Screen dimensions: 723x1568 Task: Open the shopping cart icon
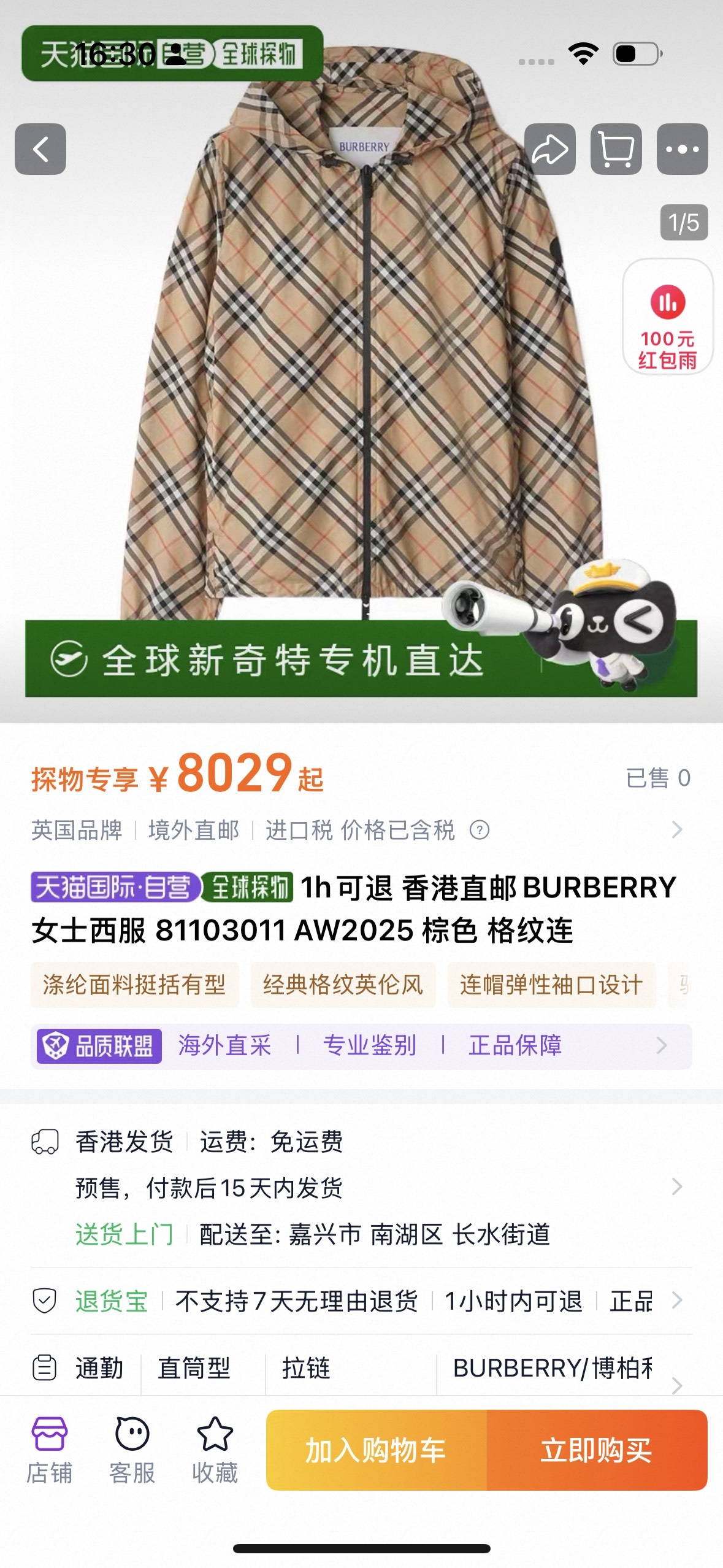pyautogui.click(x=616, y=149)
